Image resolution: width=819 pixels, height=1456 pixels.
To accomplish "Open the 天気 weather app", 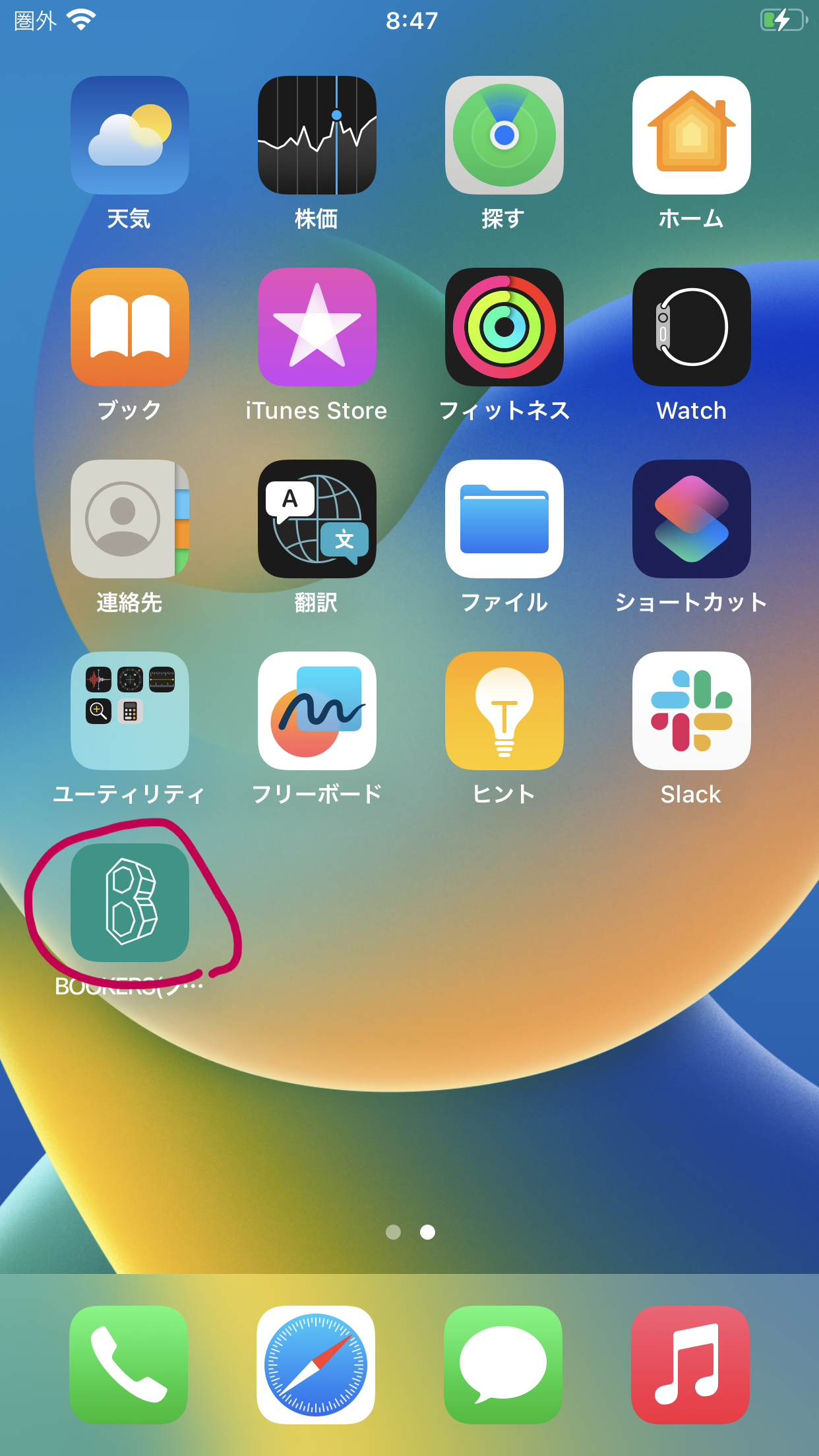I will [x=129, y=135].
